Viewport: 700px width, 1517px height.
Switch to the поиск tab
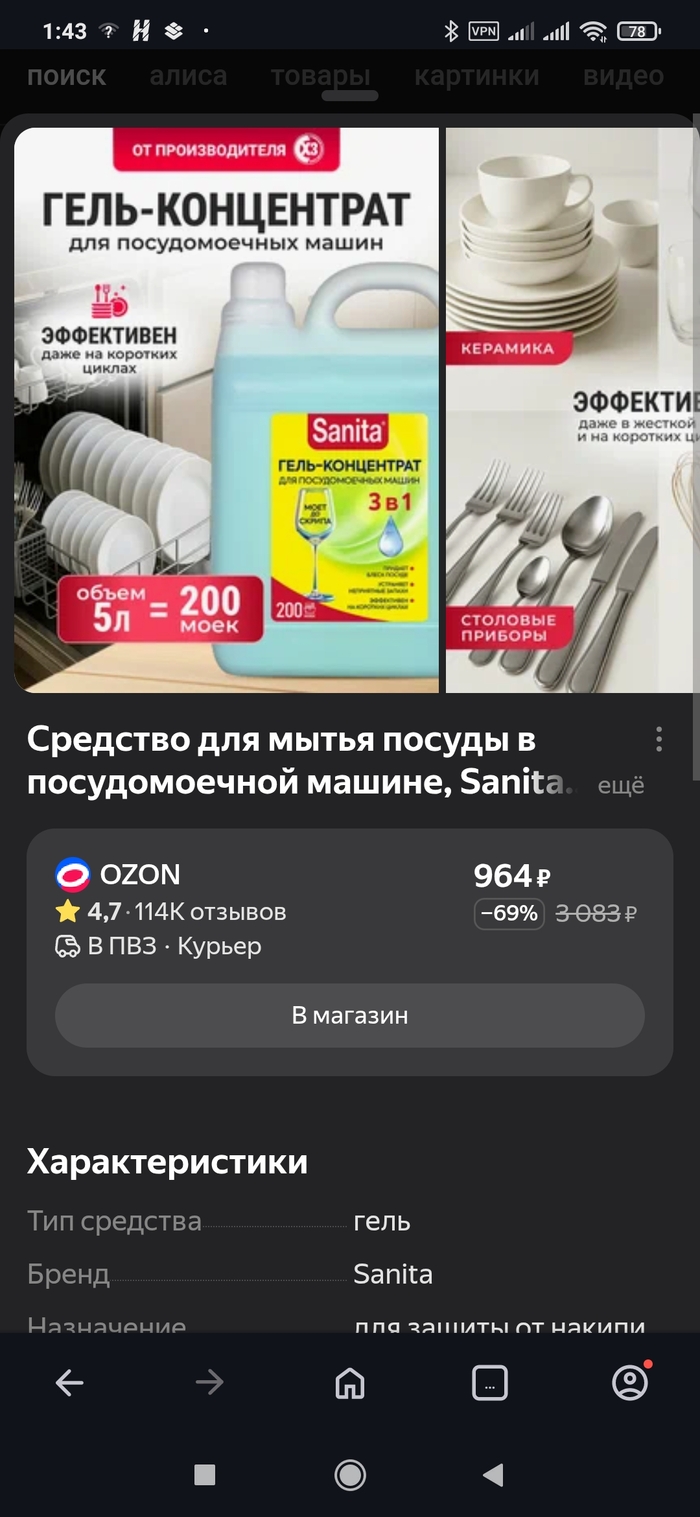click(66, 76)
